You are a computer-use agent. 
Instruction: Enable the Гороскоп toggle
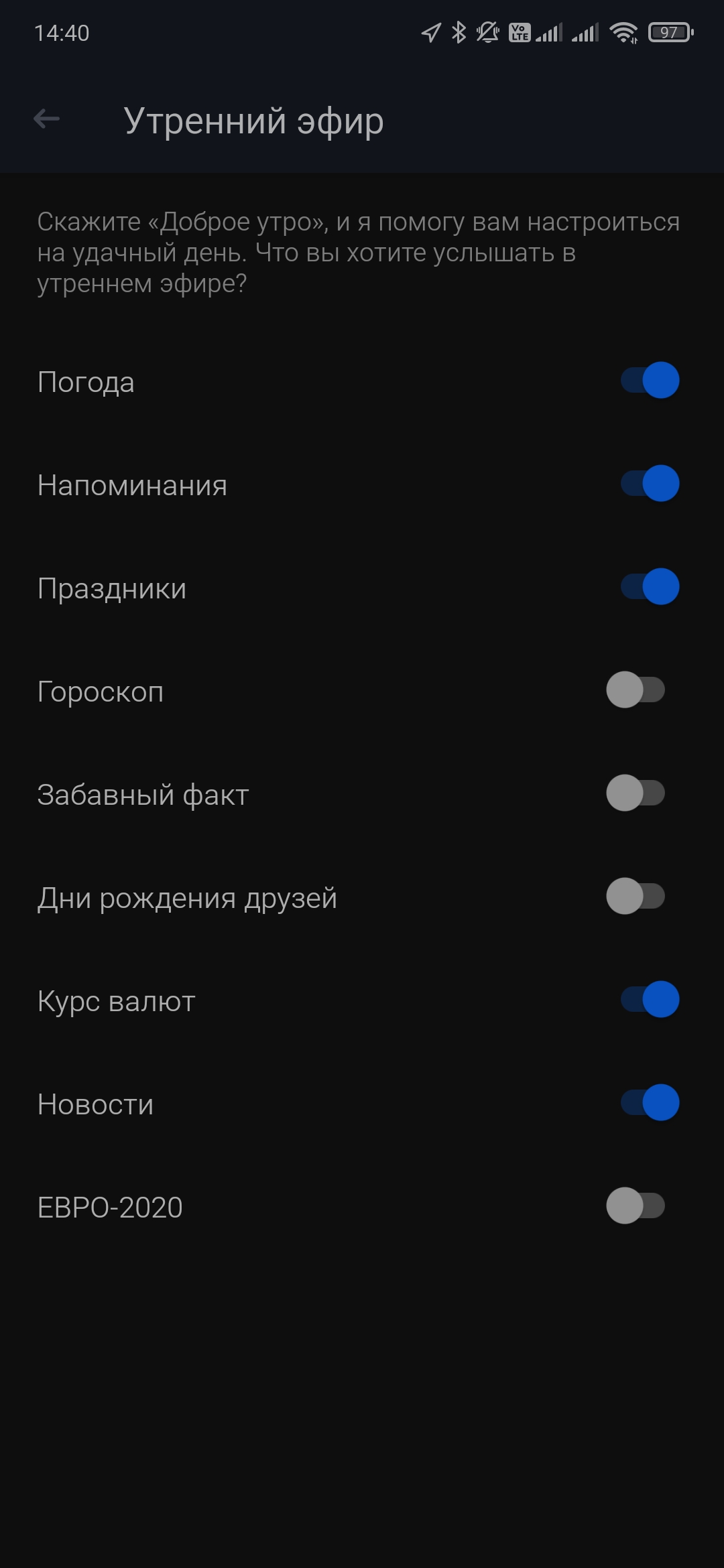point(636,690)
